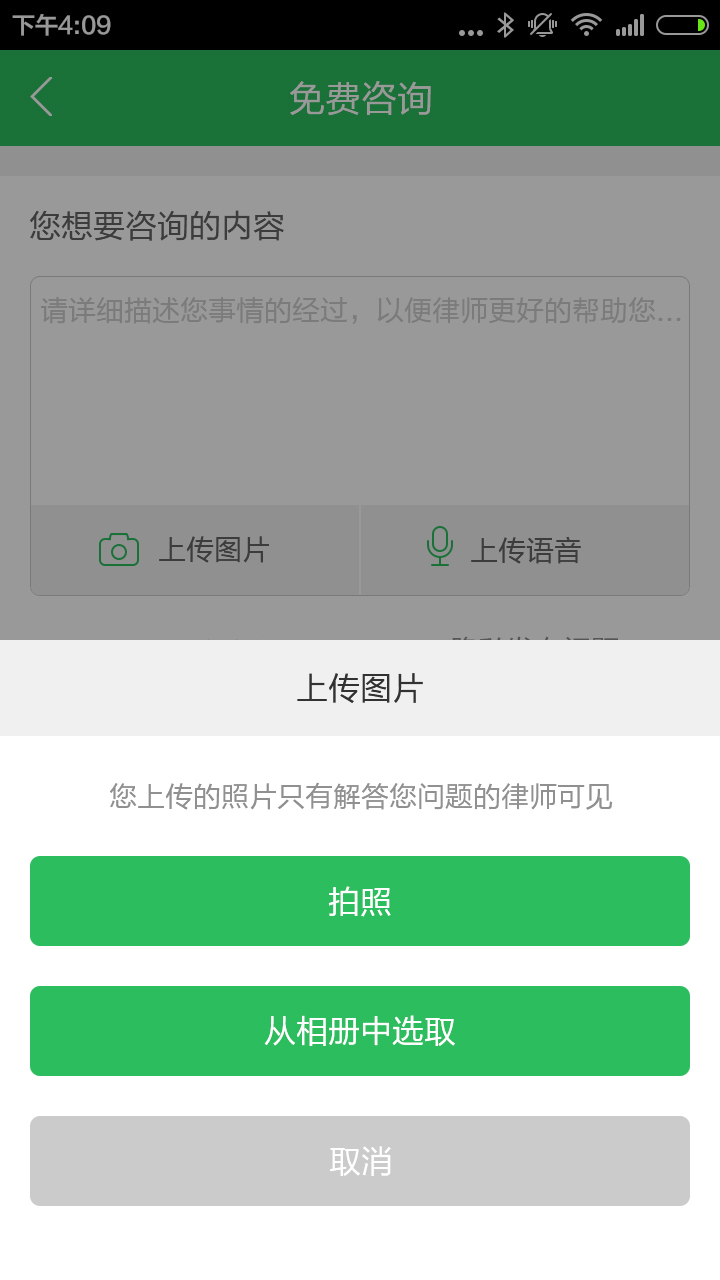This screenshot has height=1280, width=720.
Task: Choose 从相册中选取 to pick from album
Action: click(360, 1030)
